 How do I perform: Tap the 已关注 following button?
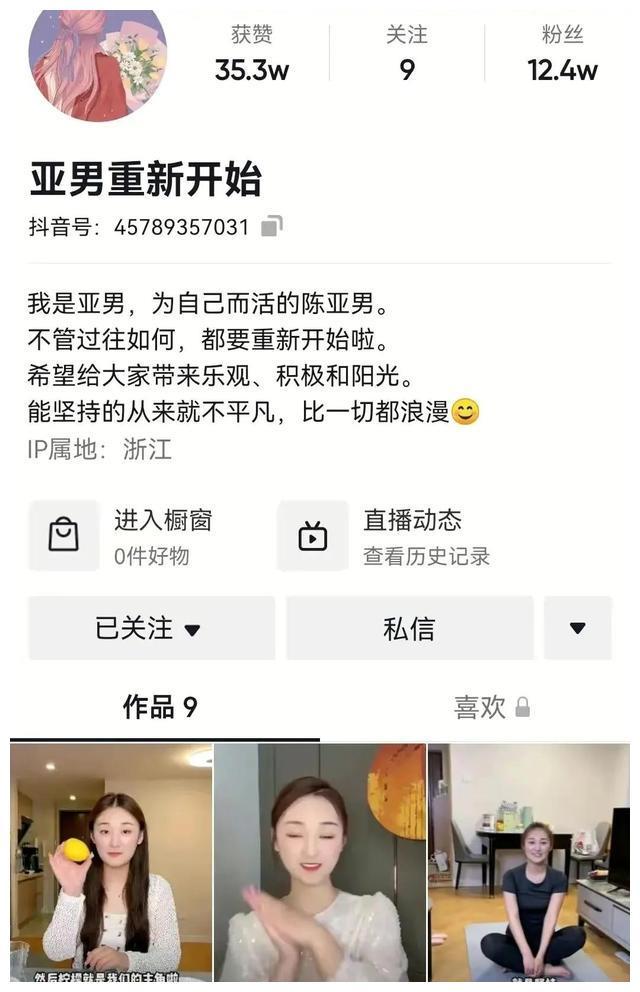pyautogui.click(x=151, y=628)
